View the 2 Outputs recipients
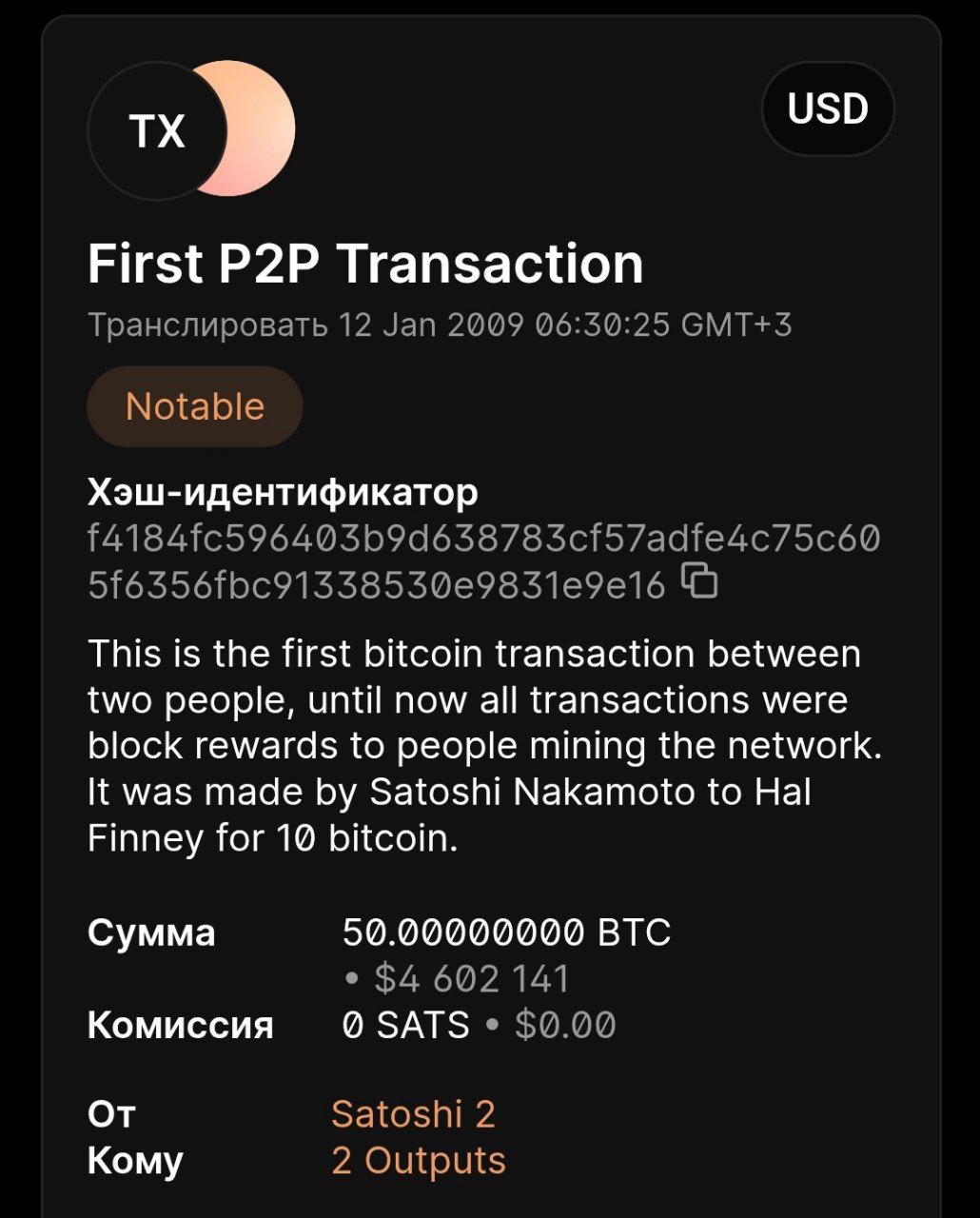This screenshot has height=1218, width=980. 418,1160
